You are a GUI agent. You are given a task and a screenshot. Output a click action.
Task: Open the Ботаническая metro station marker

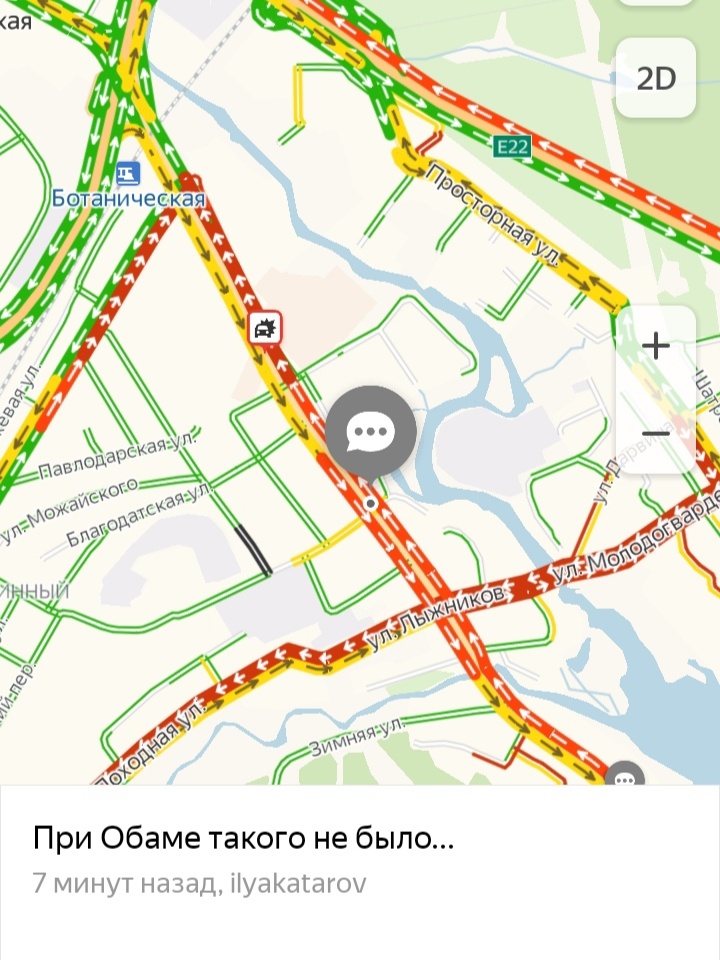tap(128, 175)
